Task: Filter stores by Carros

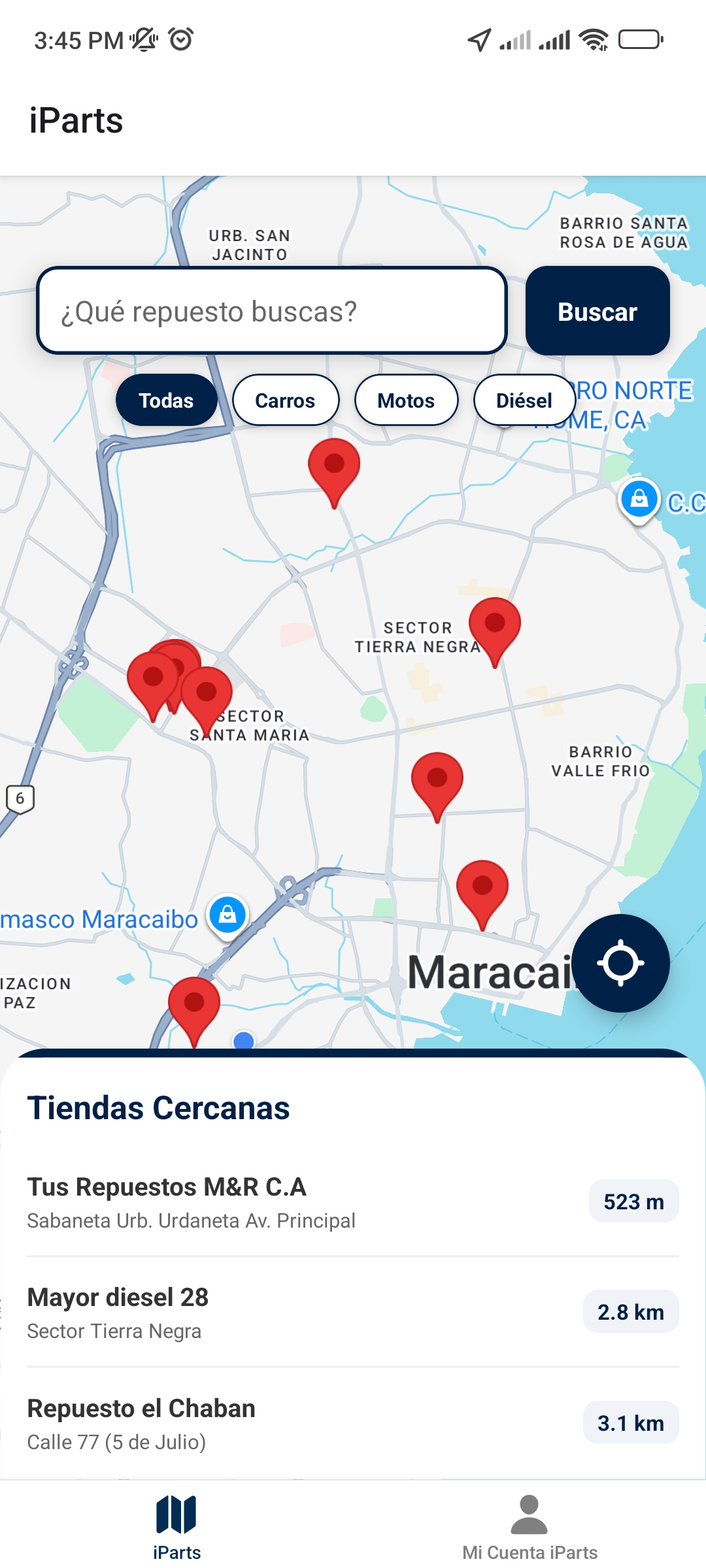Action: point(285,400)
